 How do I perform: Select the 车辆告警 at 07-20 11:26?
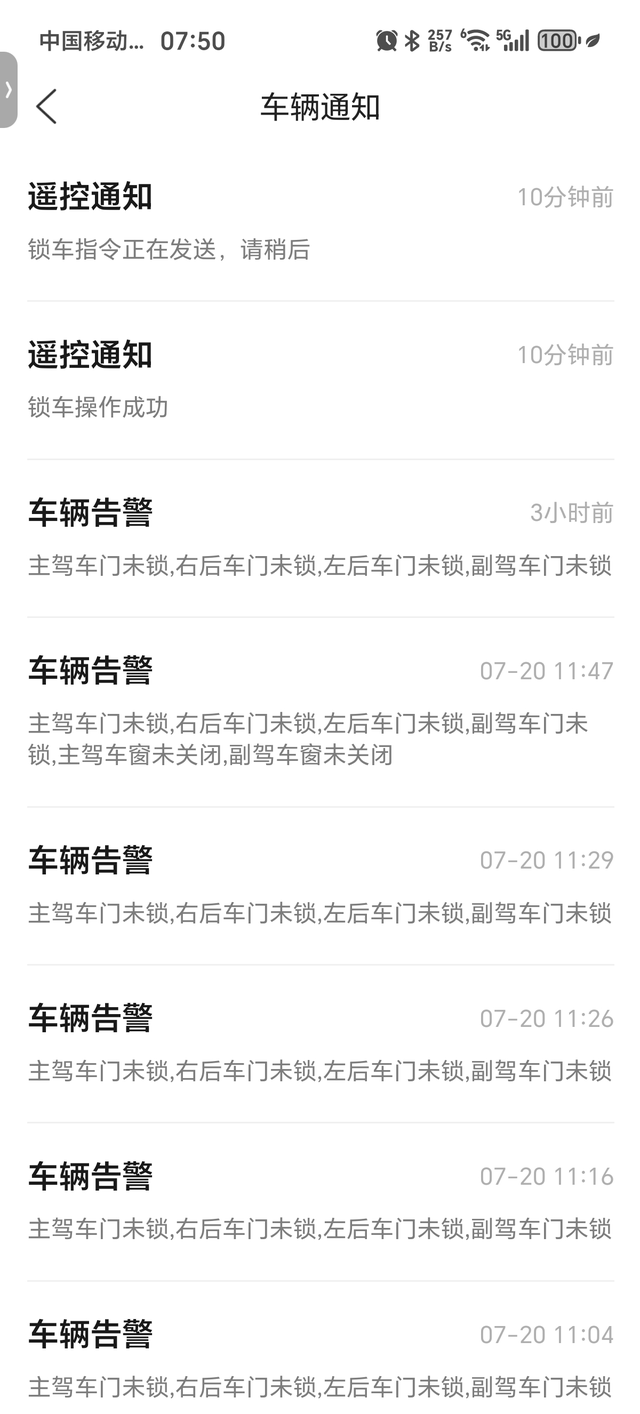[320, 1043]
